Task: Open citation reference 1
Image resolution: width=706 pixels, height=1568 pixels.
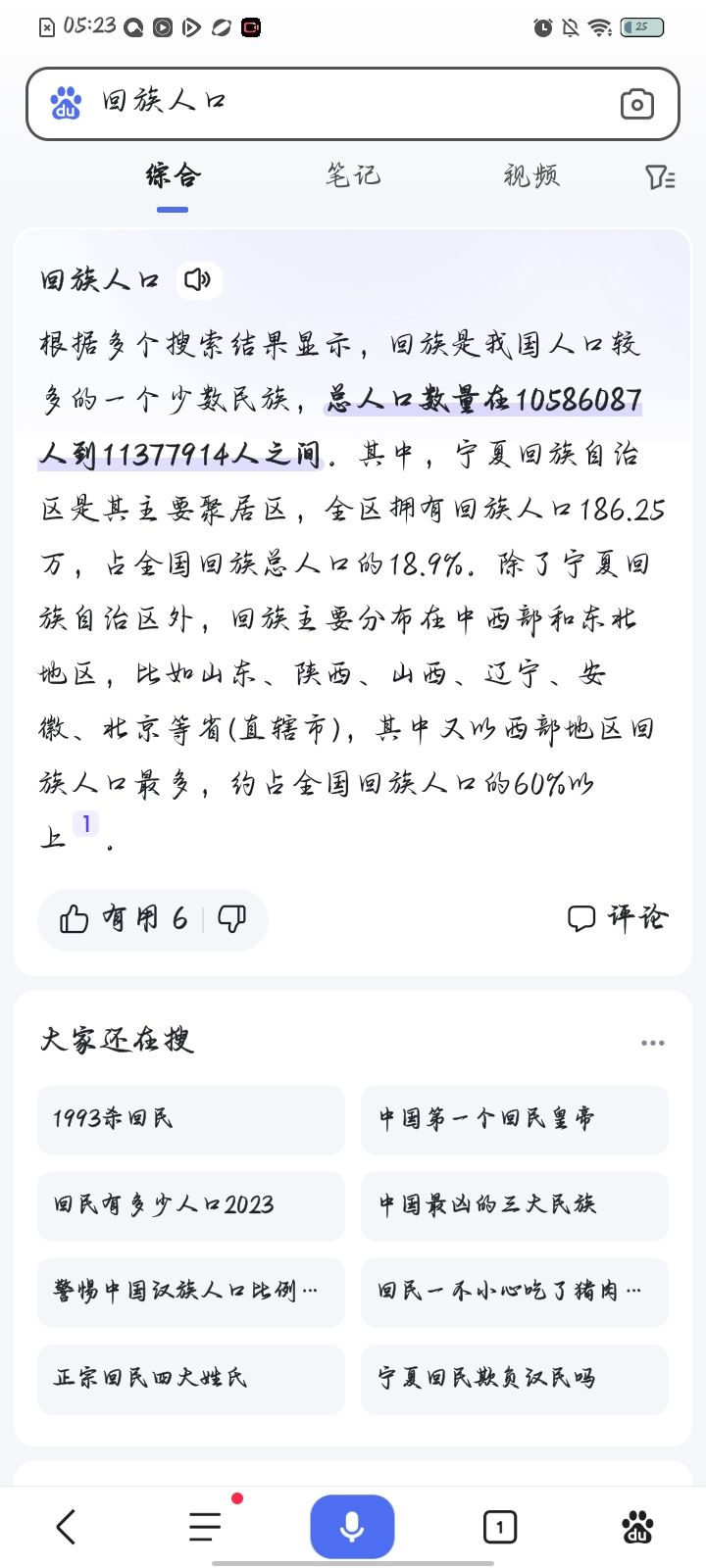Action: 86,824
